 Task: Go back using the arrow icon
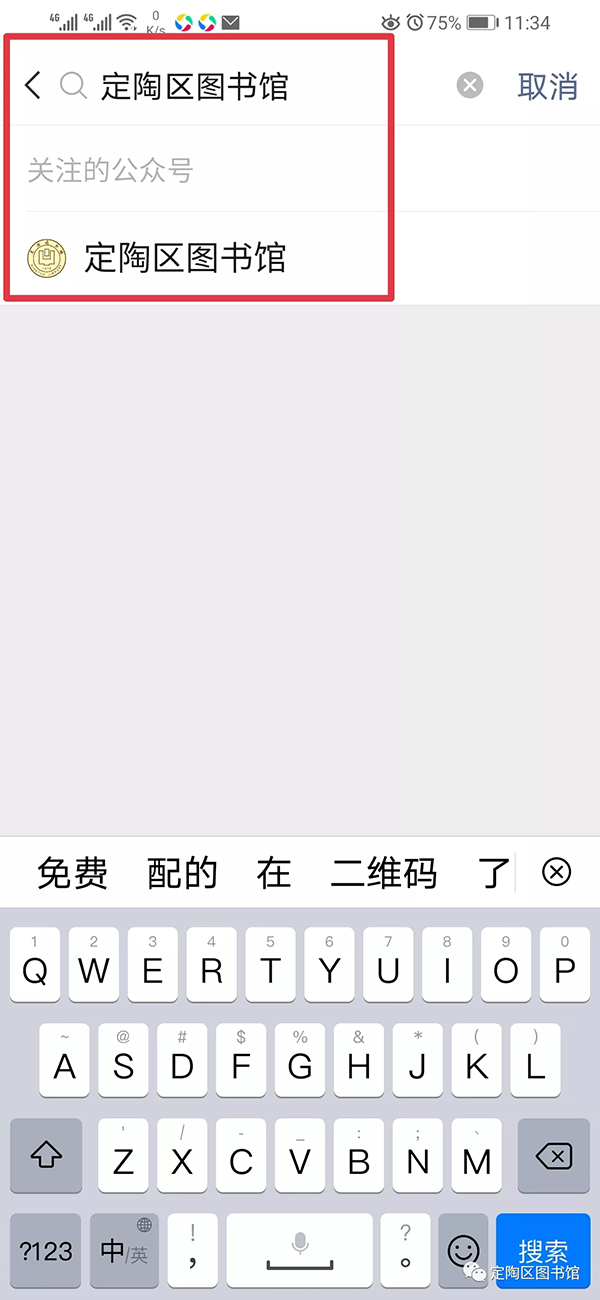[x=33, y=85]
